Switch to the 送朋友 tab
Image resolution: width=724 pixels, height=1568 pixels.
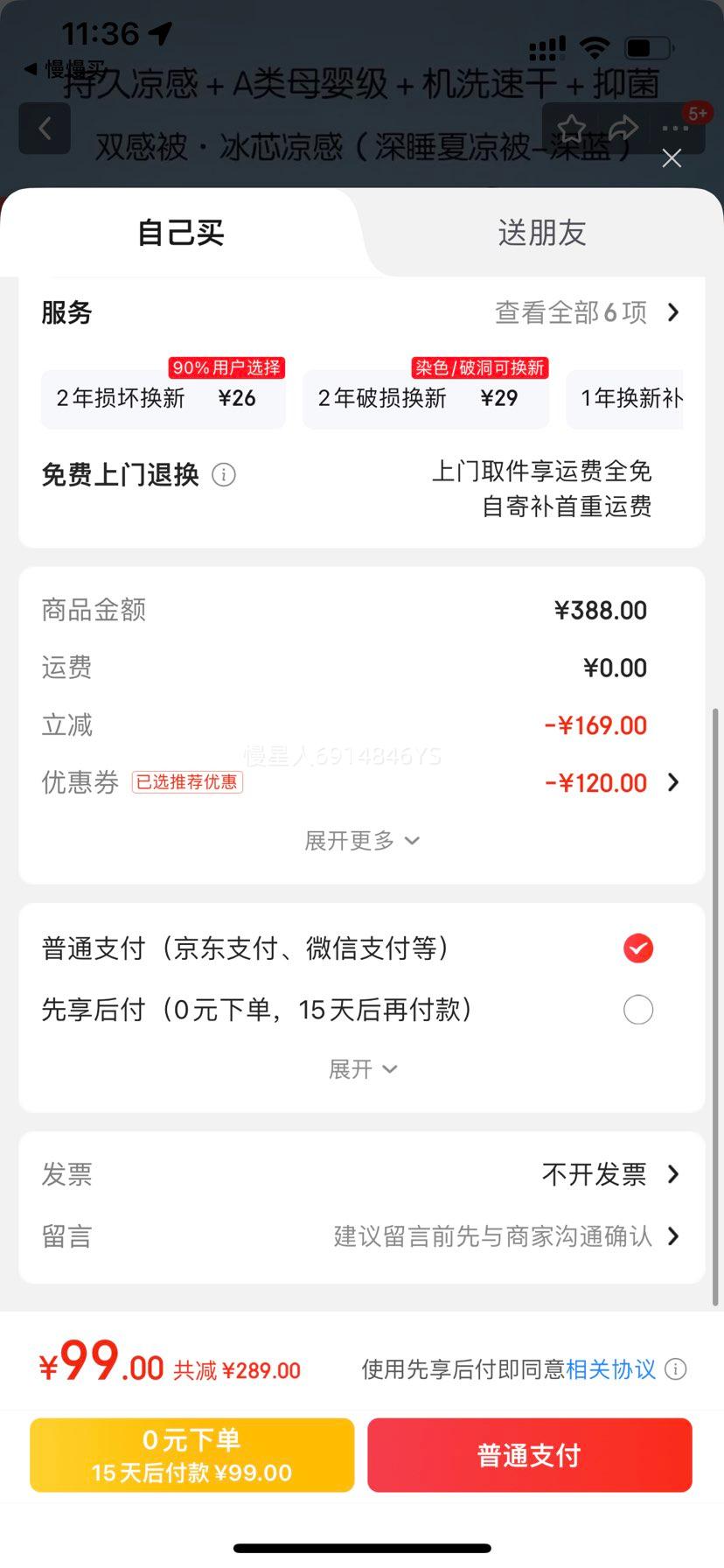542,233
